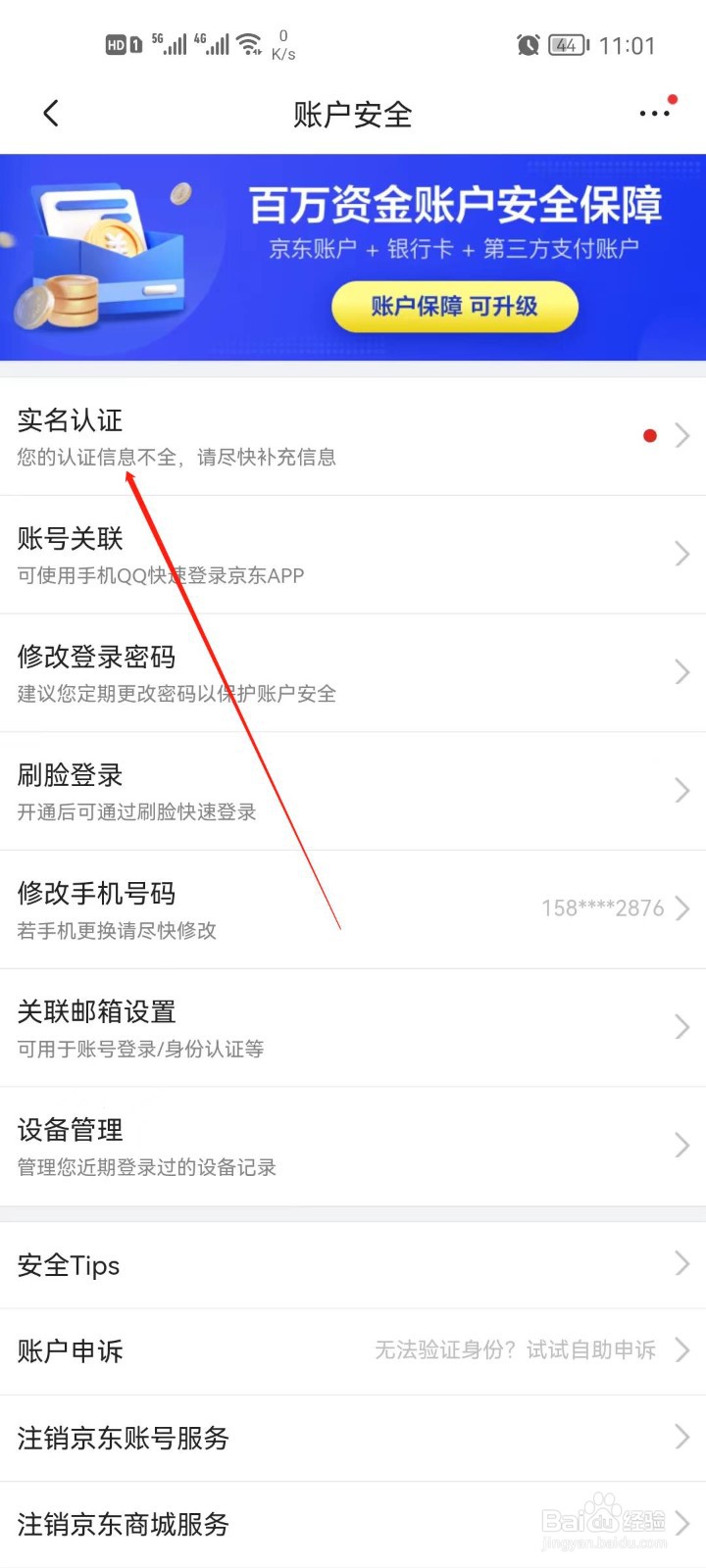Tap the battery indicator showing 44
This screenshot has width=706, height=1568.
pos(566,44)
